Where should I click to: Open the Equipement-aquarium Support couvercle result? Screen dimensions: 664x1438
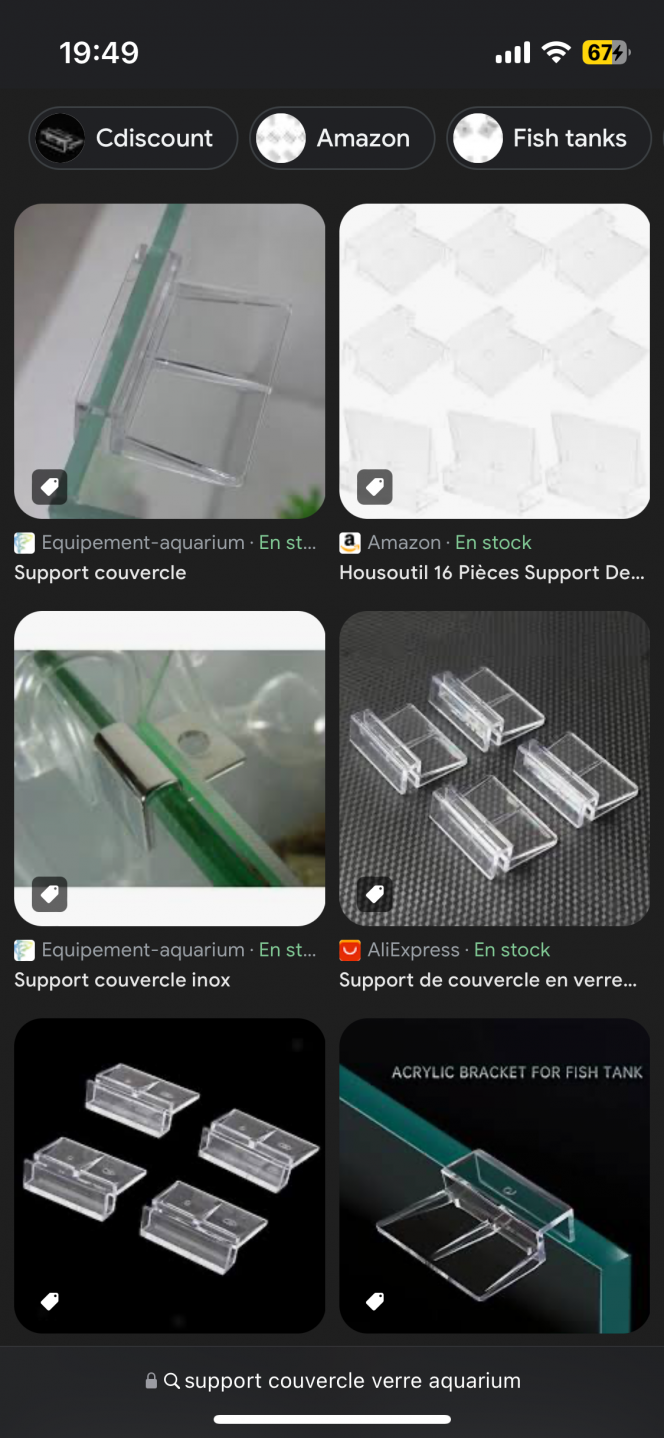coord(169,361)
